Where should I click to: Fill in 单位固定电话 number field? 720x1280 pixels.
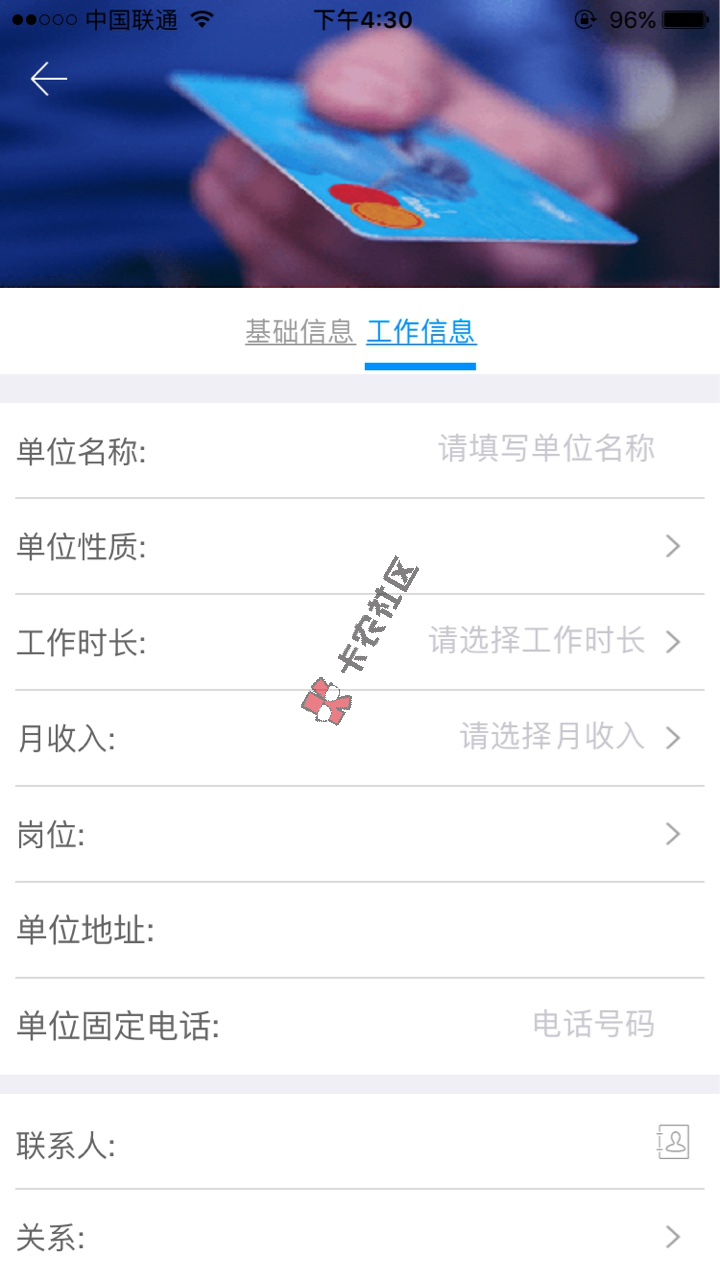click(592, 1025)
